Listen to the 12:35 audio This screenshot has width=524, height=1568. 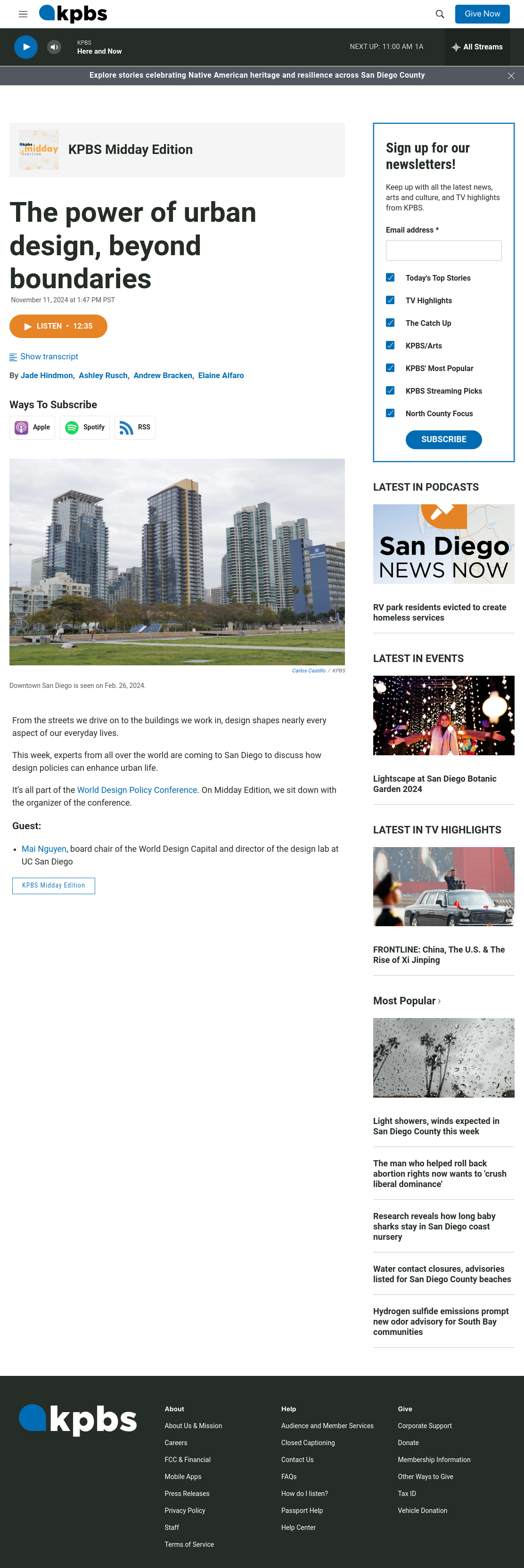point(58,326)
